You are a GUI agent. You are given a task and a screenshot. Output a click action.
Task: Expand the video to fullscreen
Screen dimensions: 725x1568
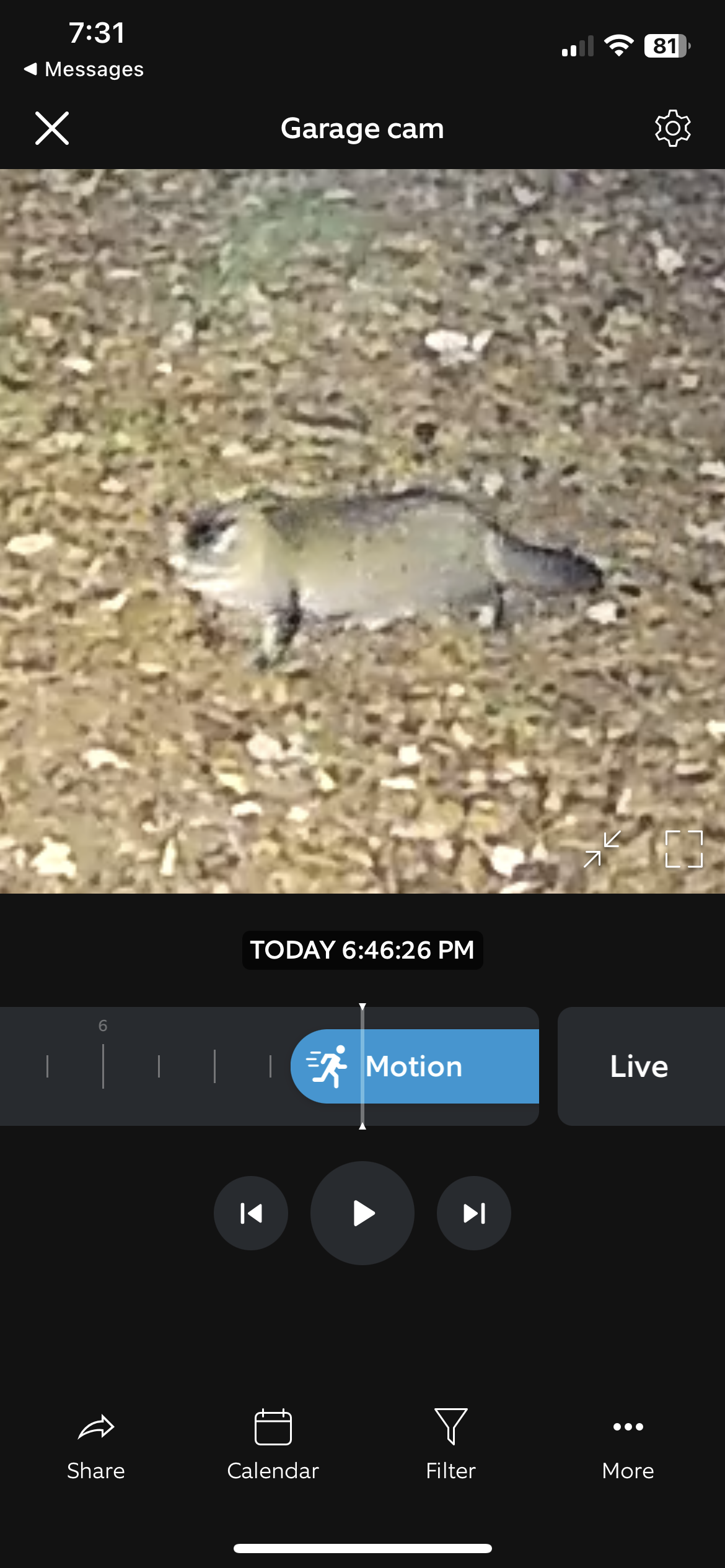coord(683,849)
